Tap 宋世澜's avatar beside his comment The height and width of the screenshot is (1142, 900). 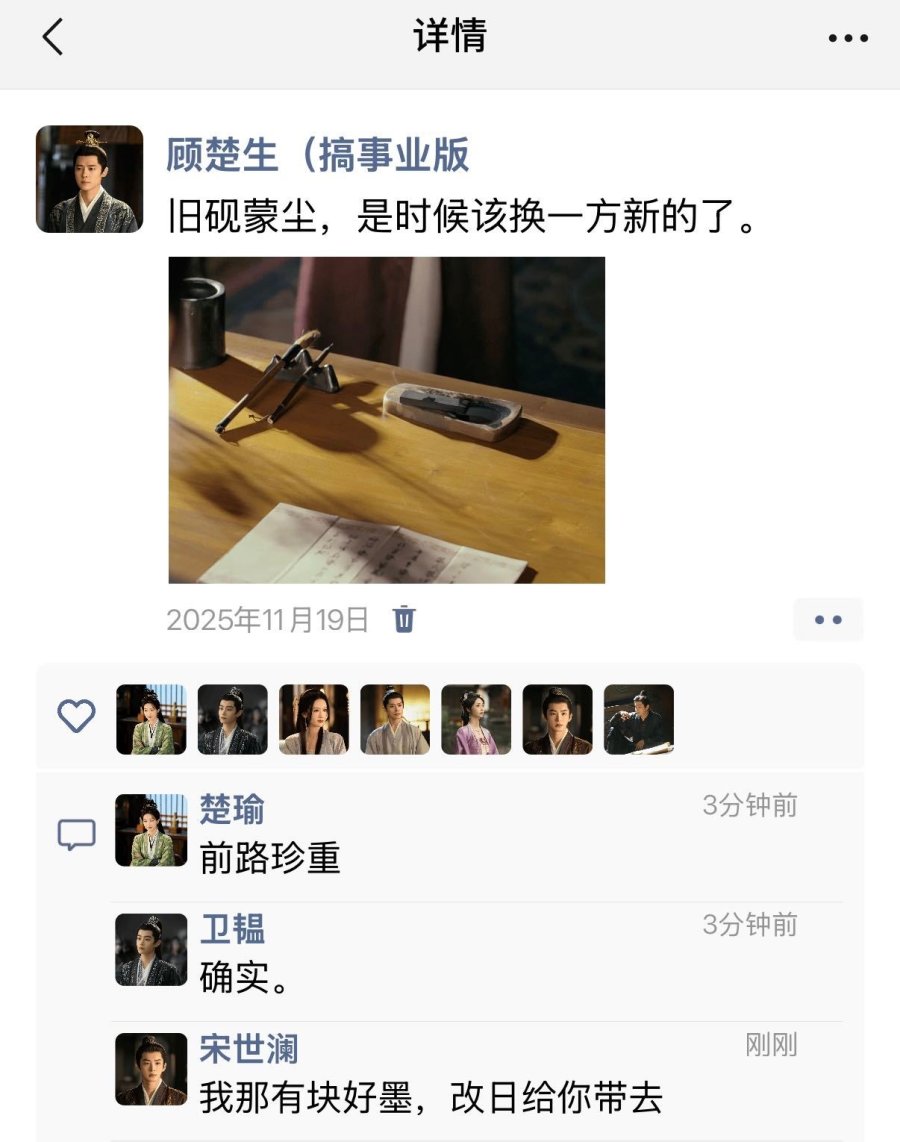click(x=151, y=1069)
